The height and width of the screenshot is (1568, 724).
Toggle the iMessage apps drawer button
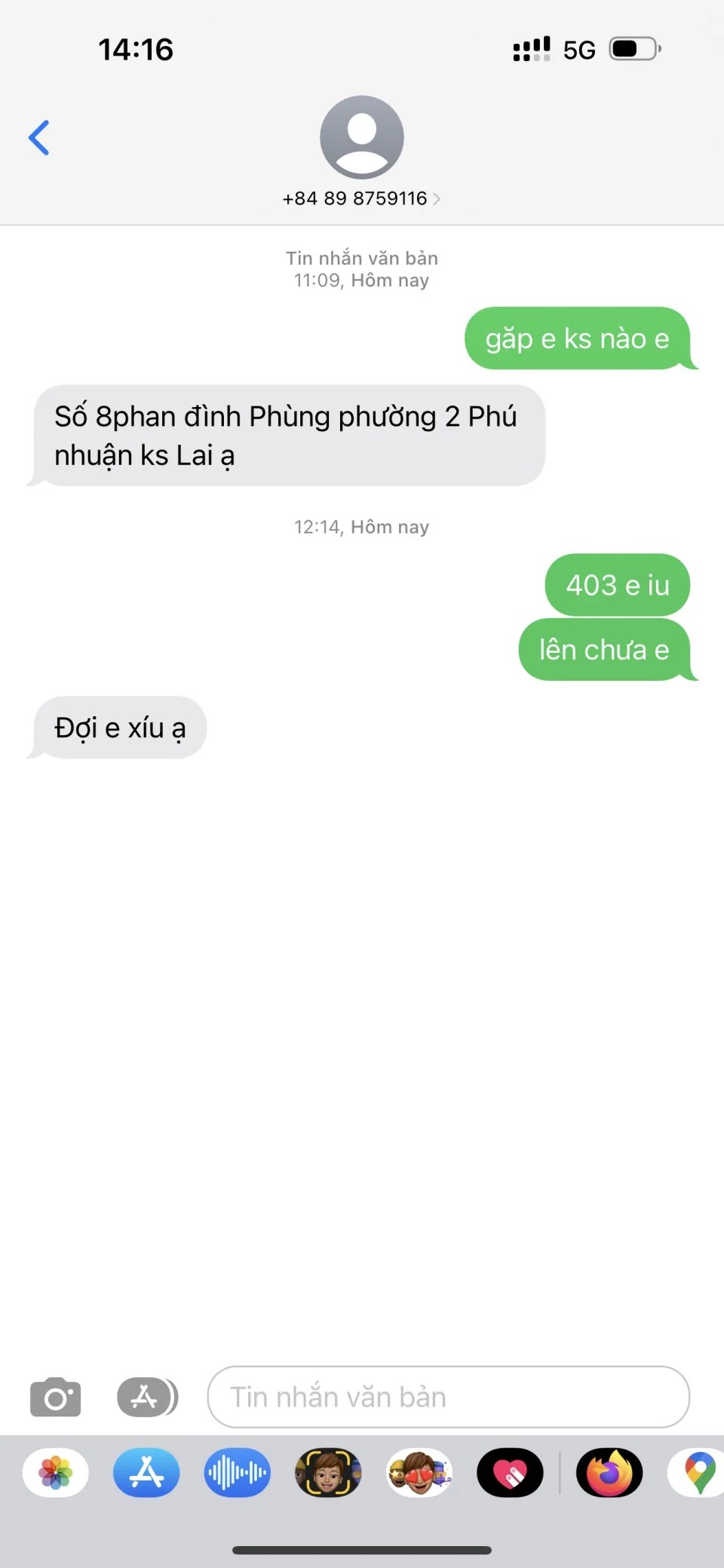pyautogui.click(x=147, y=1397)
